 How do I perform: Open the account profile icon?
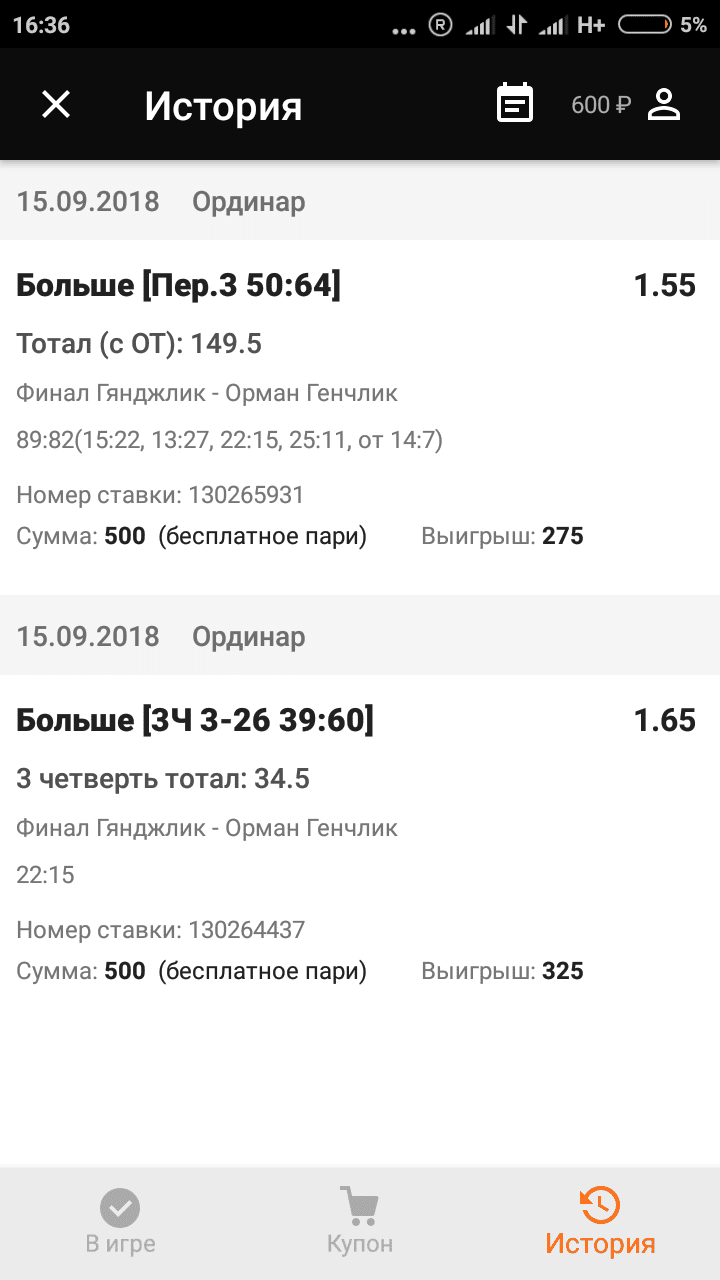click(664, 104)
